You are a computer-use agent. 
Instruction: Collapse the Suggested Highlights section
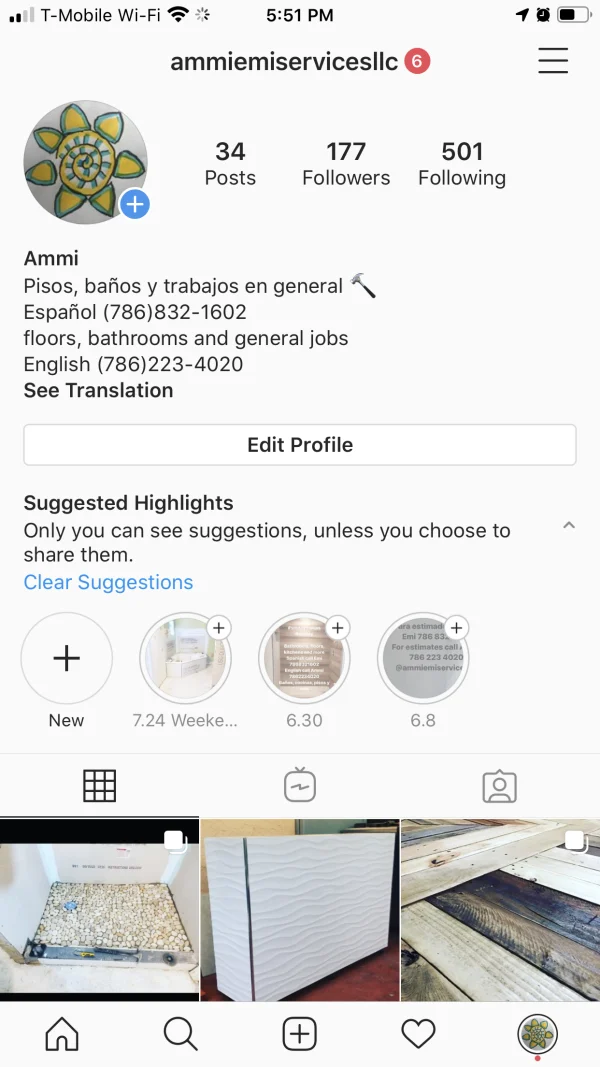[x=568, y=525]
